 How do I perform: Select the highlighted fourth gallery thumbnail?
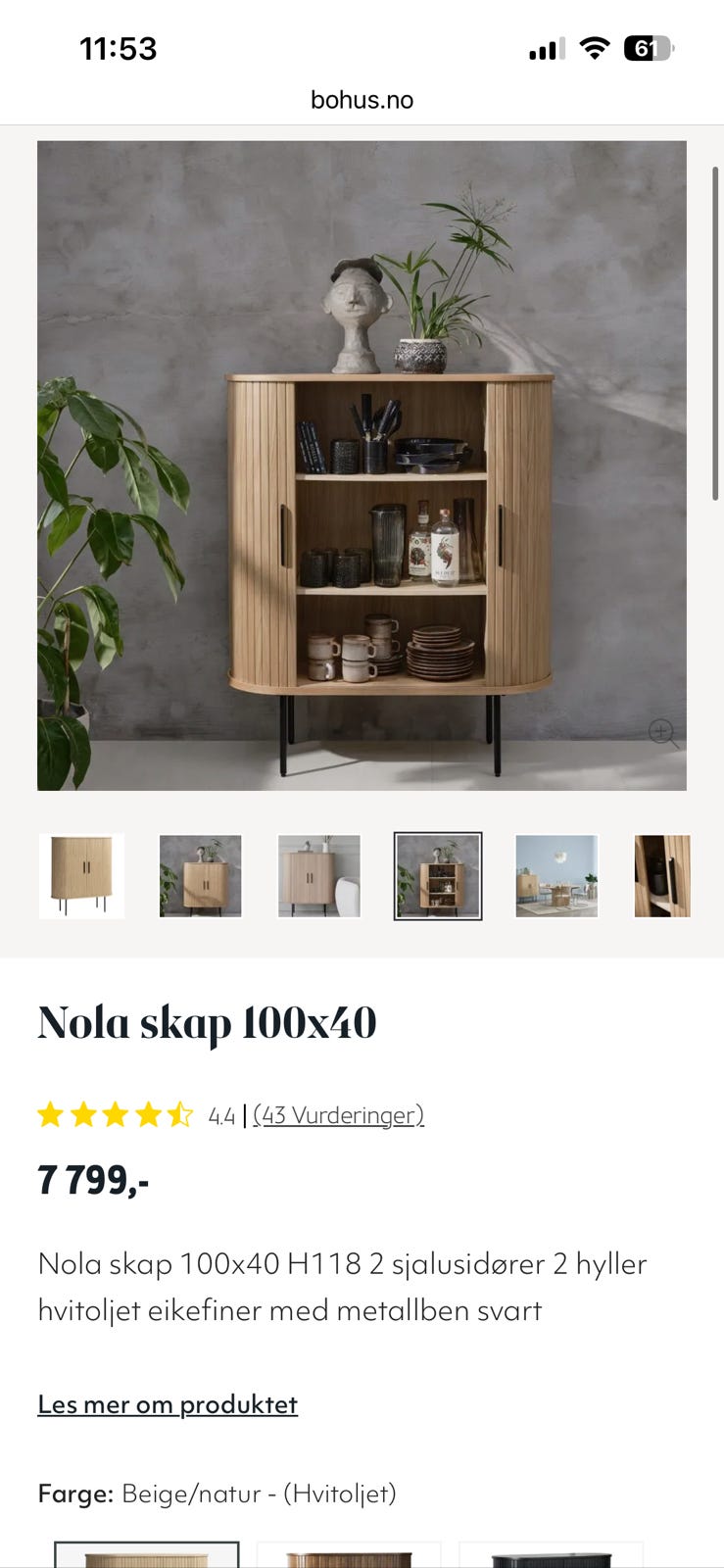tap(437, 875)
